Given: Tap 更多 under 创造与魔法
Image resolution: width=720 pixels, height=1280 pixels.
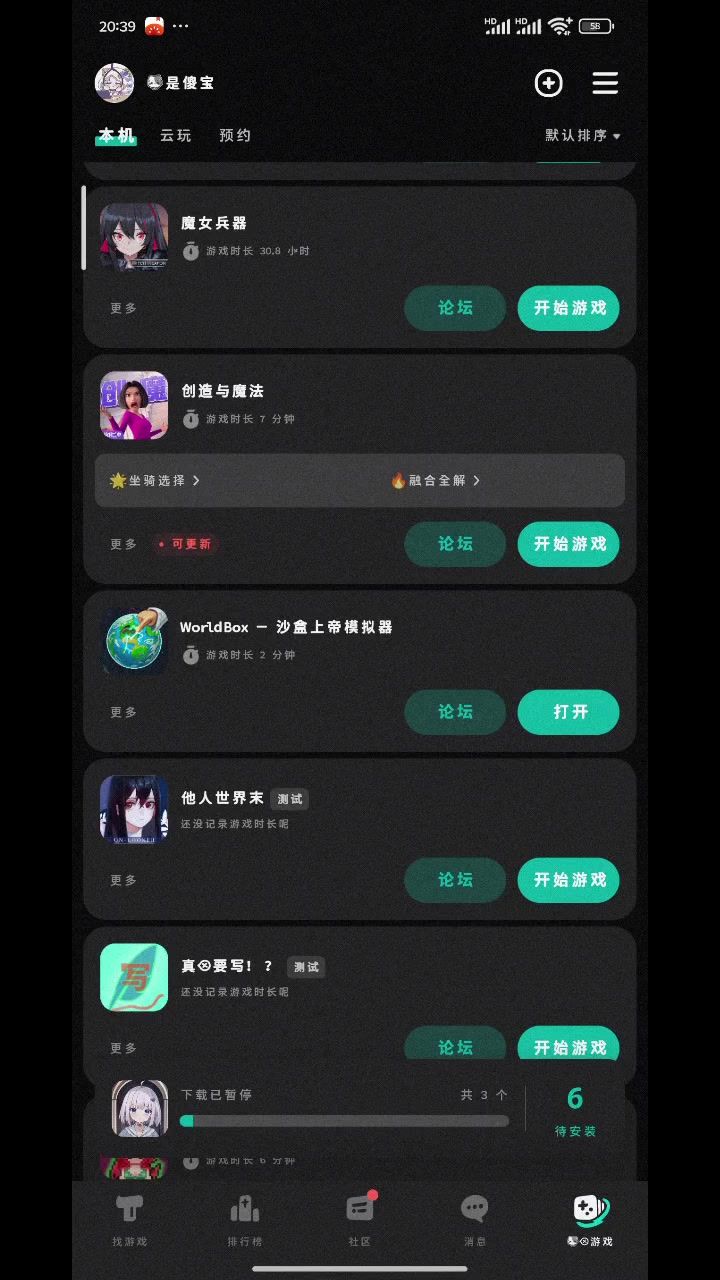Looking at the screenshot, I should point(124,544).
